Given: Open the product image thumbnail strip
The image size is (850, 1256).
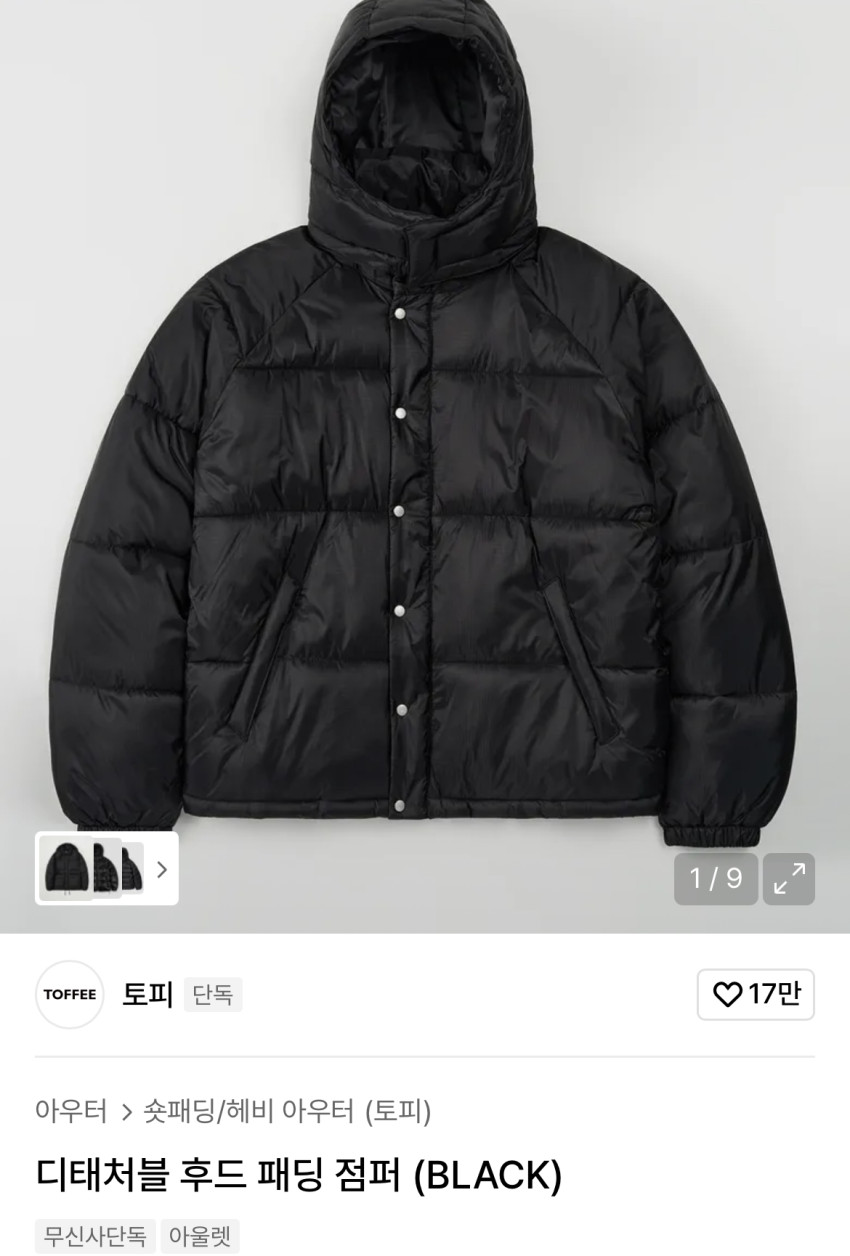Looking at the screenshot, I should [x=107, y=868].
